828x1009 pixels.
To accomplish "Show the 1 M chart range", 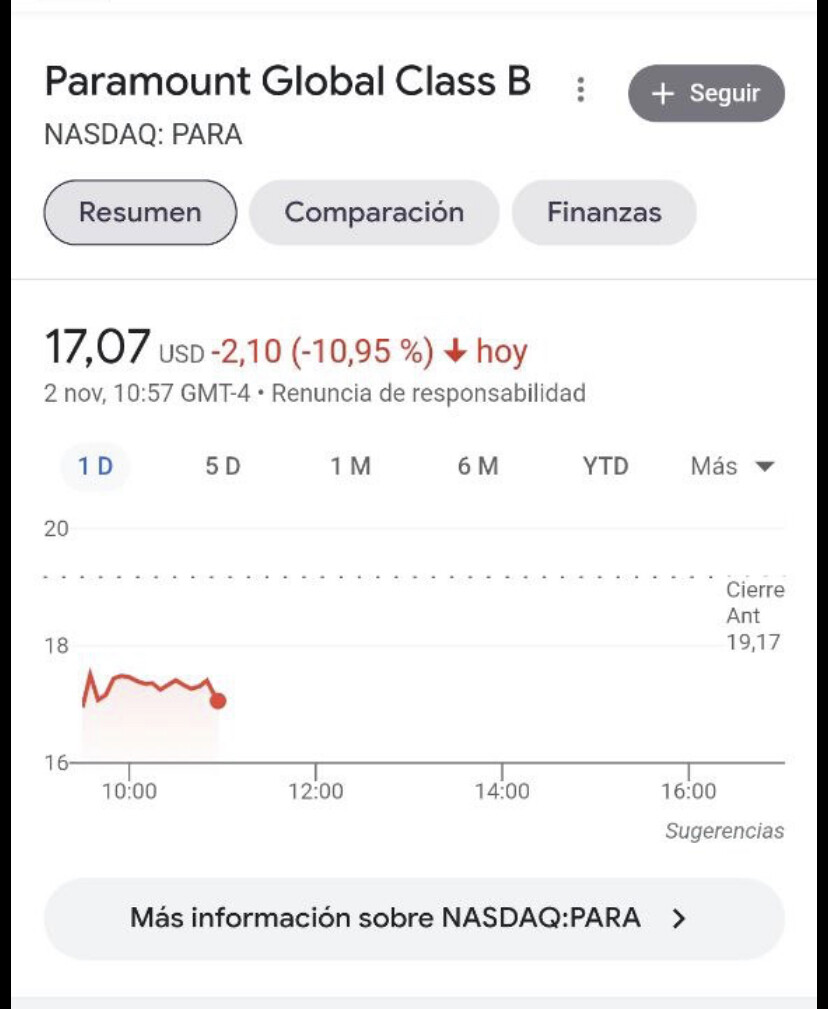I will 351,467.
